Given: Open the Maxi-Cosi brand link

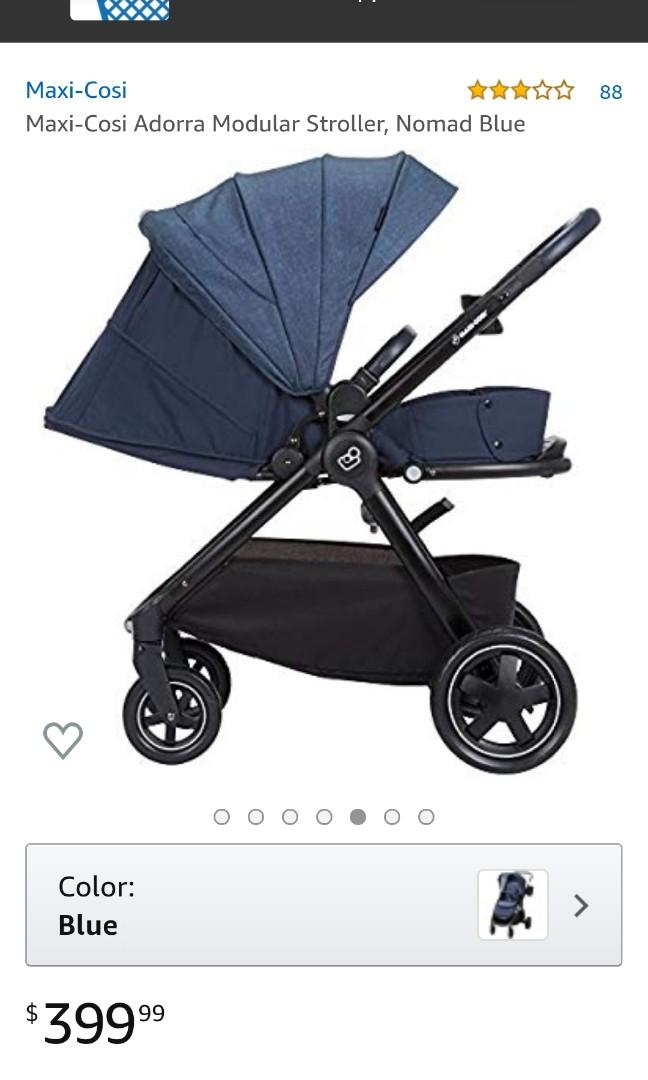Looking at the screenshot, I should [x=76, y=90].
